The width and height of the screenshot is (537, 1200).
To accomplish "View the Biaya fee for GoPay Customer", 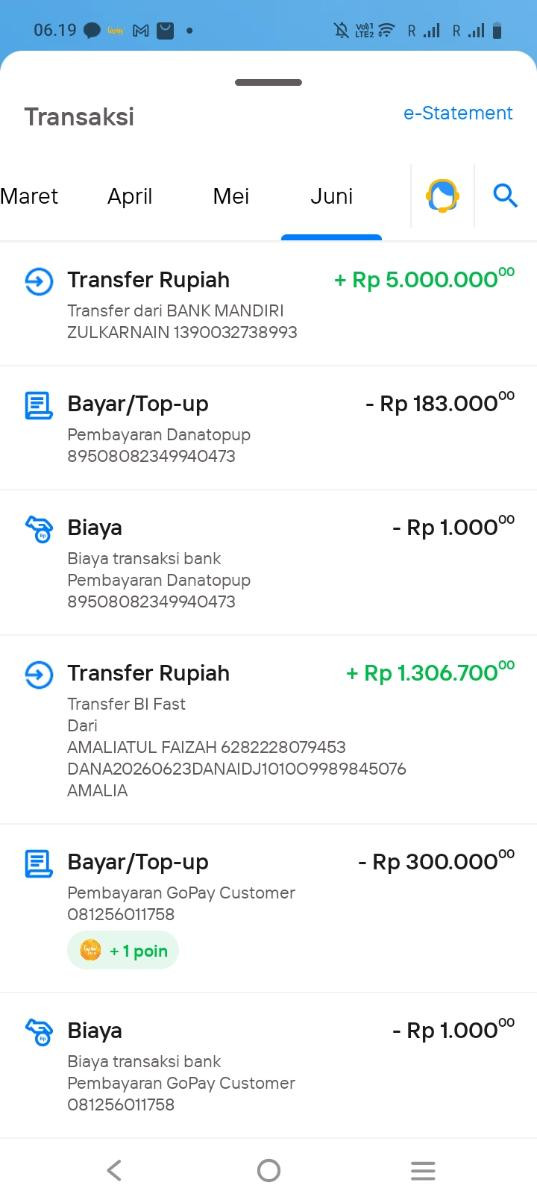I will pos(268,1065).
